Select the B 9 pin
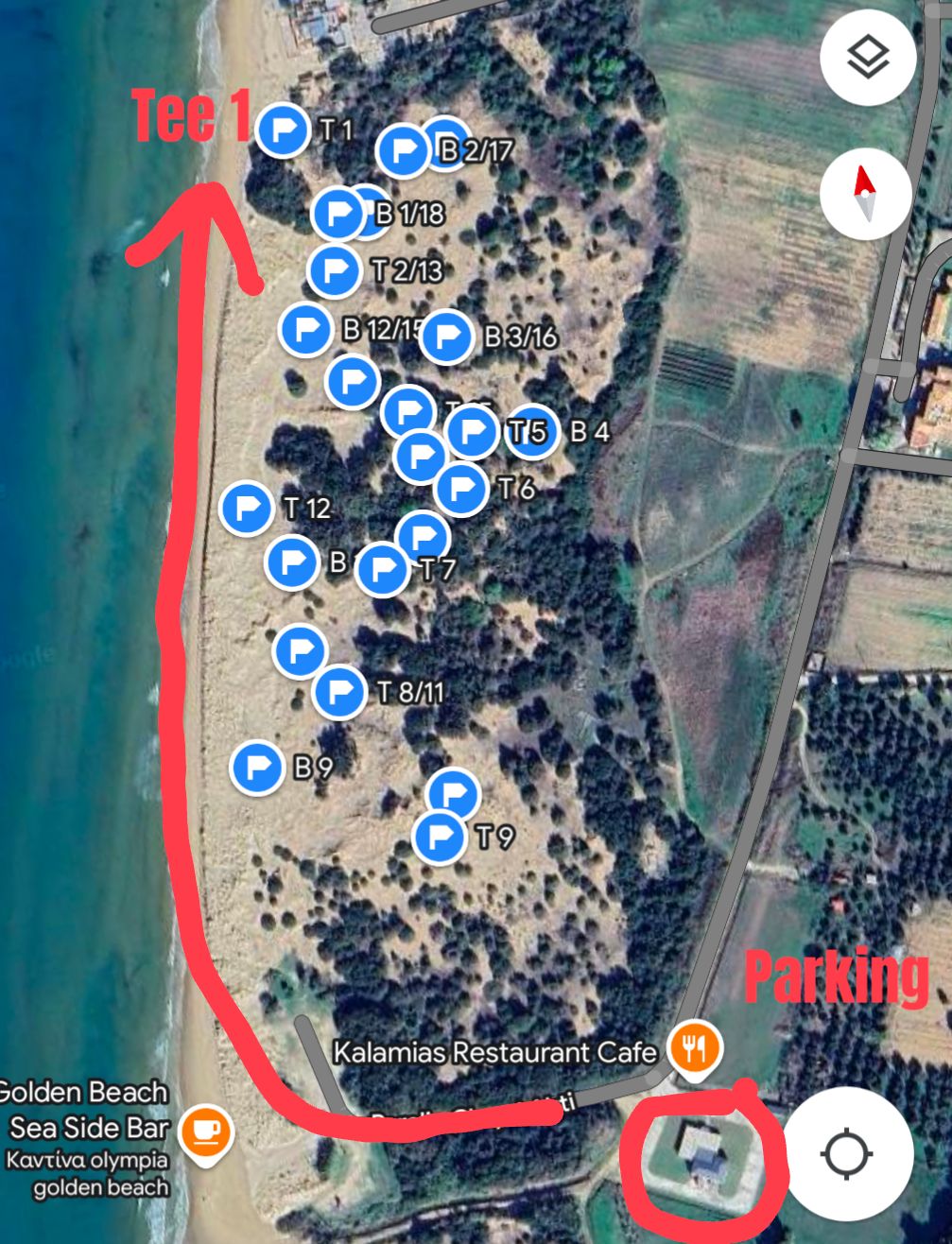 (257, 767)
